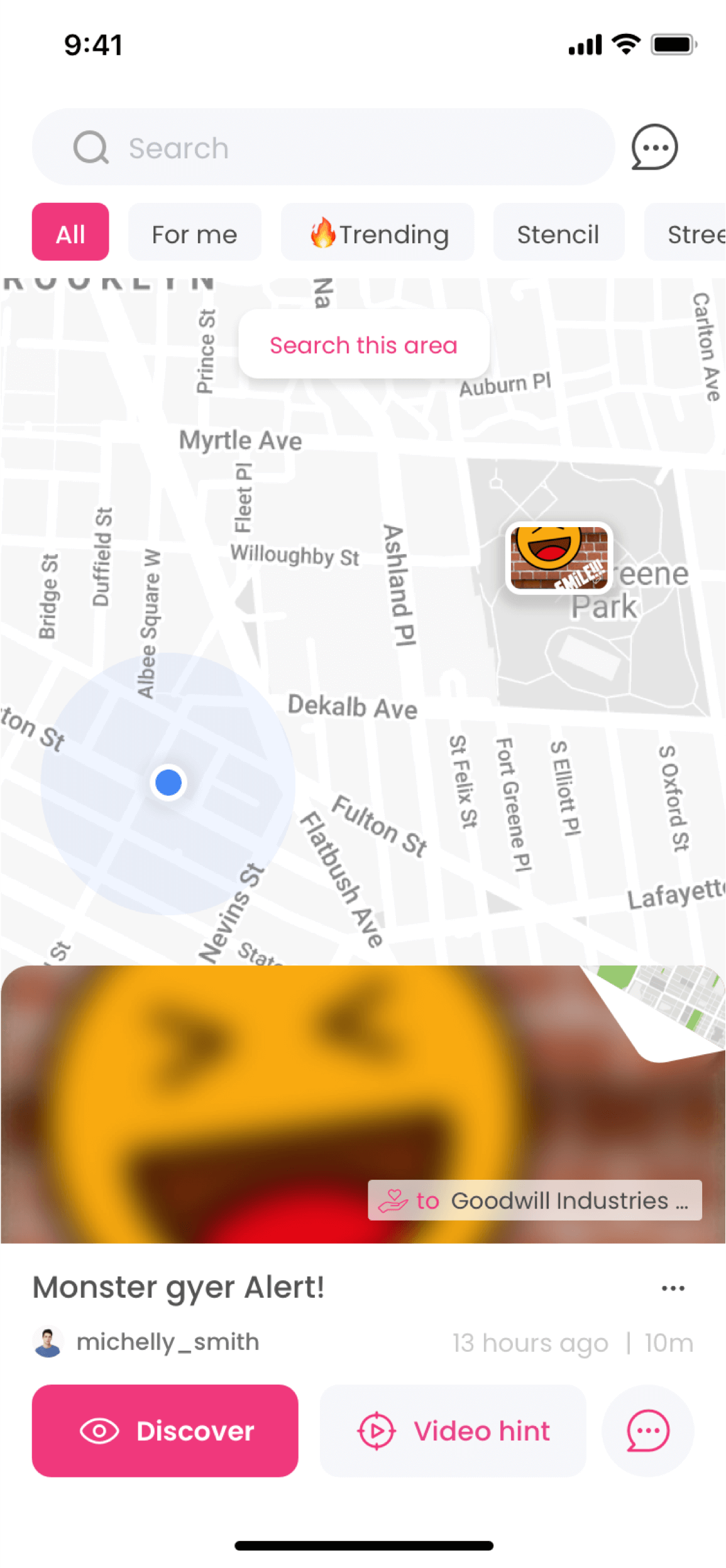Tap the Search this area button

(363, 346)
